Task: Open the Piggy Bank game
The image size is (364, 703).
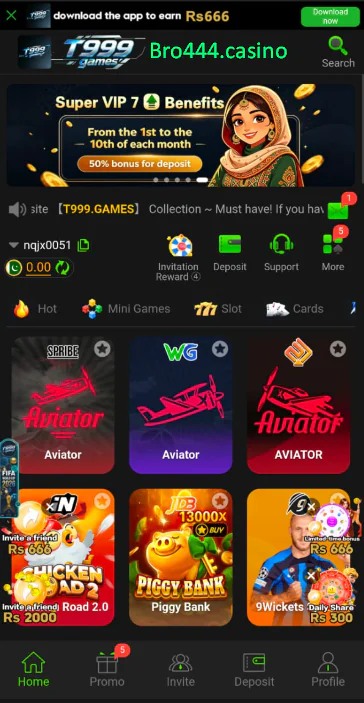Action: [x=181, y=557]
